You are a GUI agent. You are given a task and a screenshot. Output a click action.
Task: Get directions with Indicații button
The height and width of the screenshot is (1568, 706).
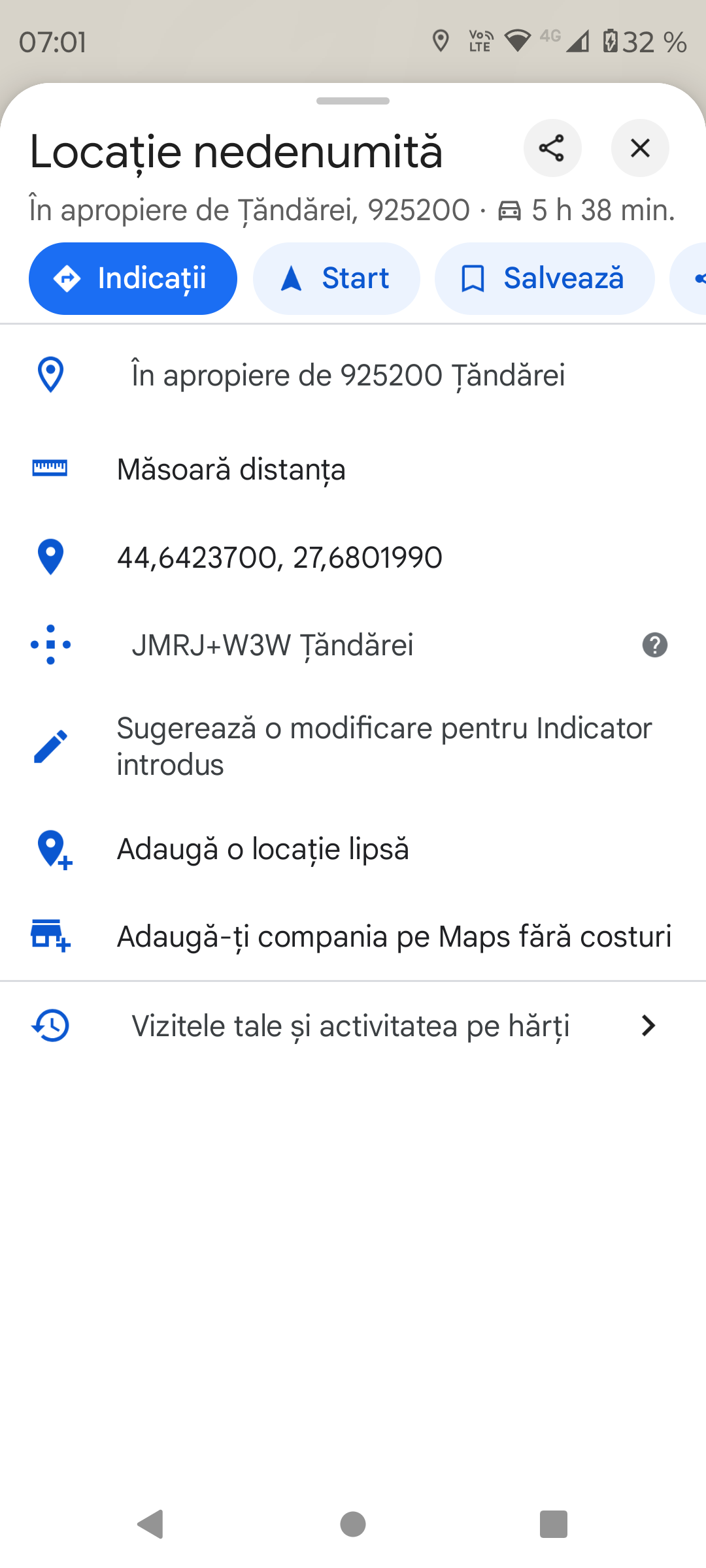click(133, 278)
